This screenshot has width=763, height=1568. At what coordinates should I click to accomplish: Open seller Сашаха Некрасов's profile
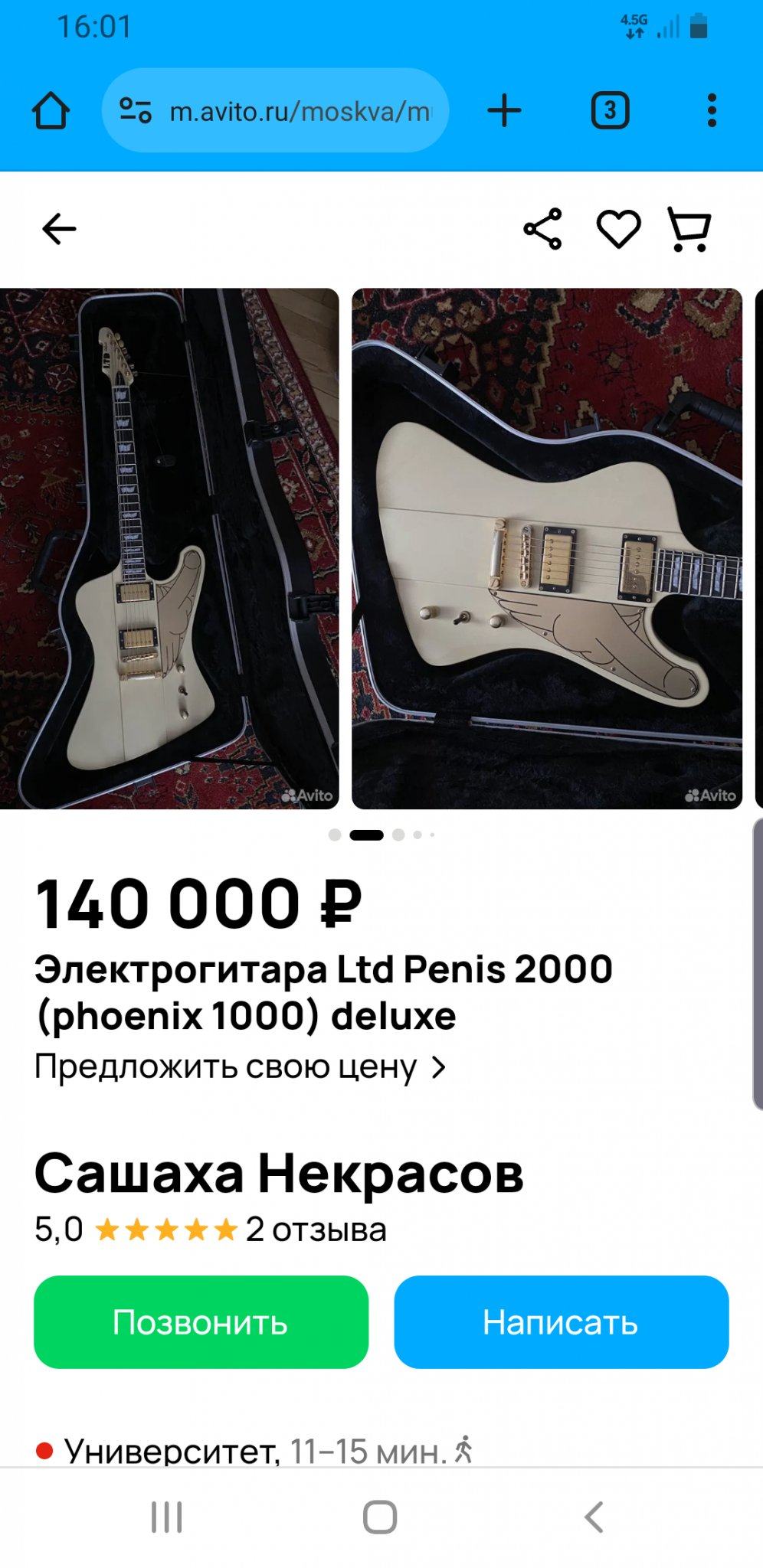pos(279,1174)
